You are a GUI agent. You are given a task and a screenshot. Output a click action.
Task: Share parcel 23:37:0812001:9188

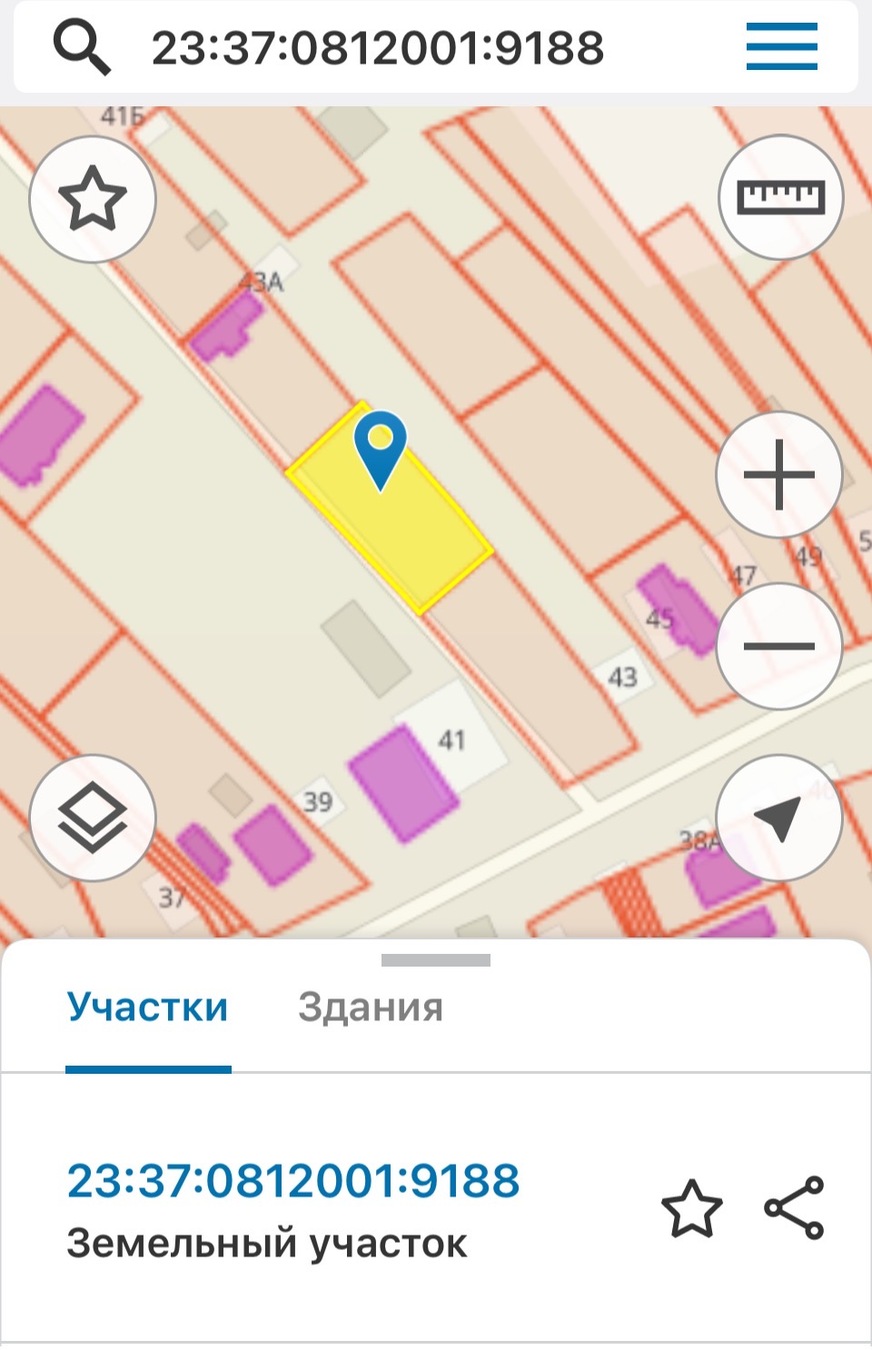[794, 1208]
